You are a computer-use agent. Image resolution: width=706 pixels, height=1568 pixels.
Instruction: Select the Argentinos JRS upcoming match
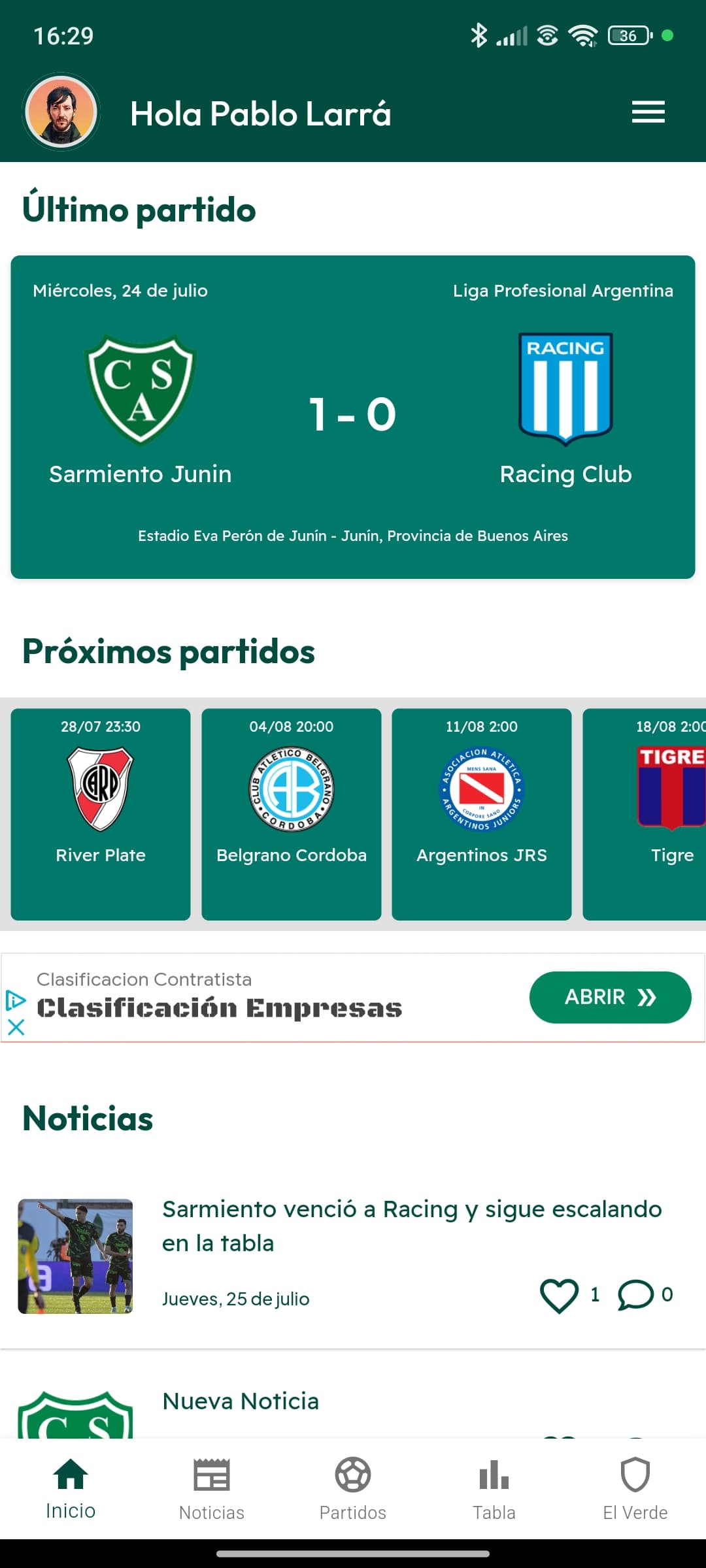point(482,813)
